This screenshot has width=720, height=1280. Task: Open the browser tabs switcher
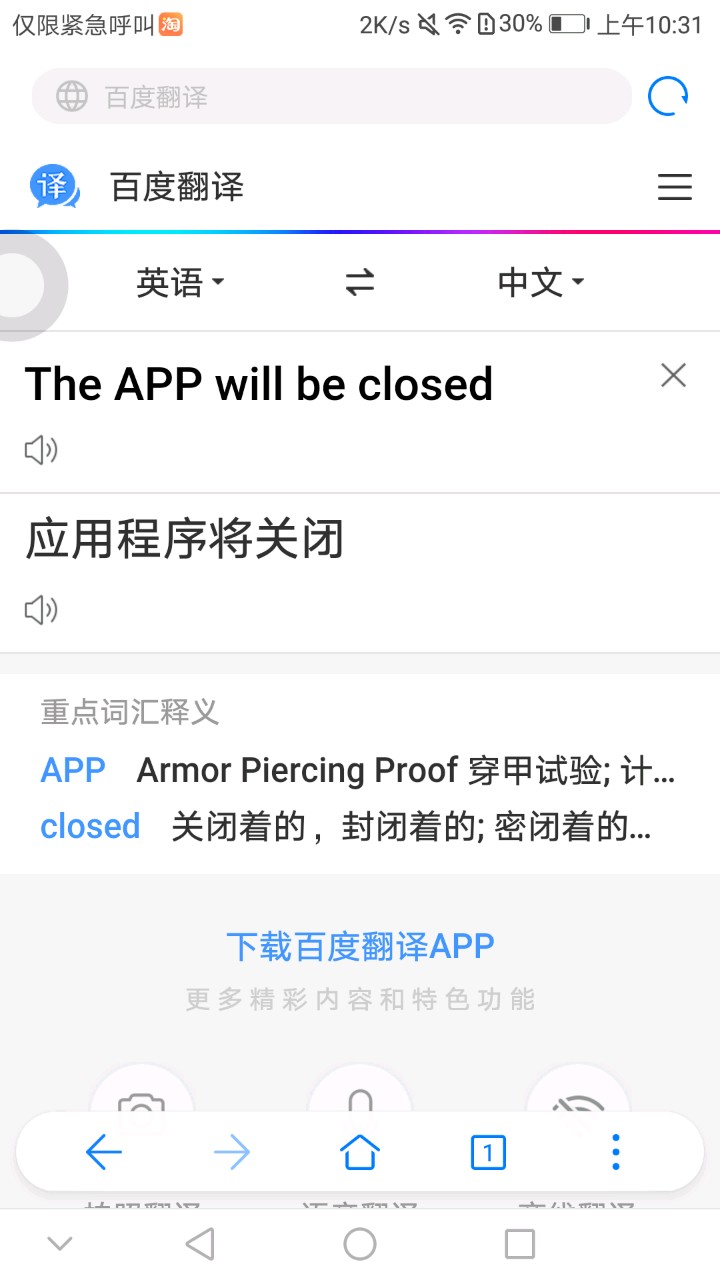(488, 1153)
